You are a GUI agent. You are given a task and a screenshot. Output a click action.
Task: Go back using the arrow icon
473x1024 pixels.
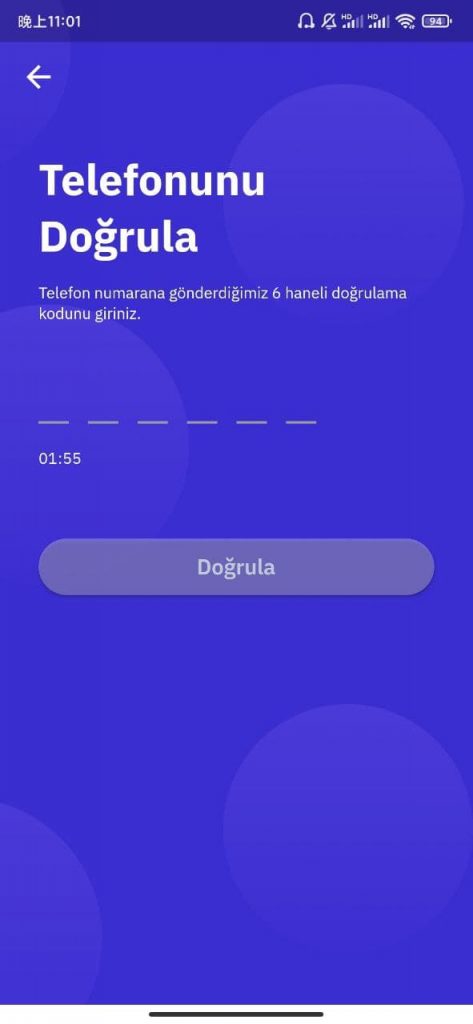click(x=39, y=77)
